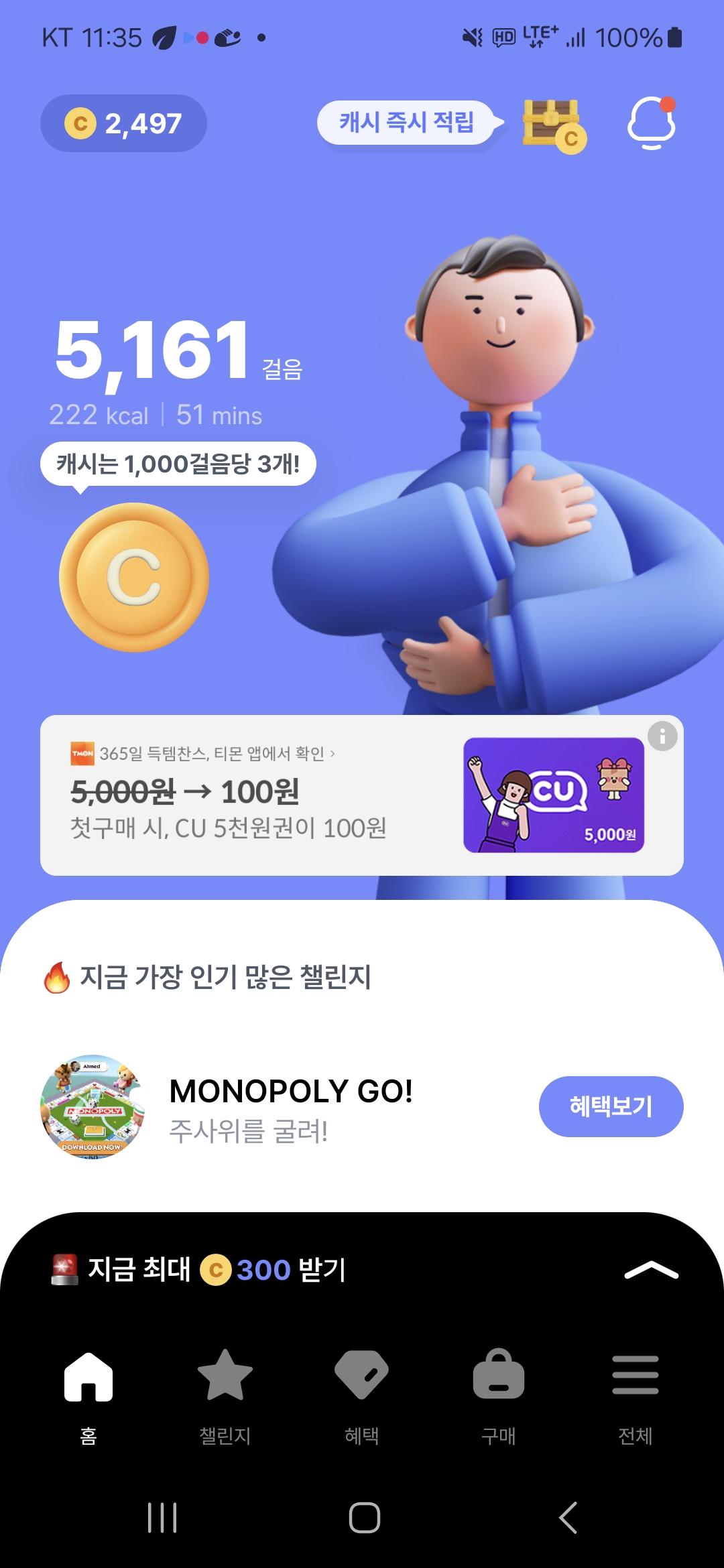Open the recent apps view

tap(162, 1518)
